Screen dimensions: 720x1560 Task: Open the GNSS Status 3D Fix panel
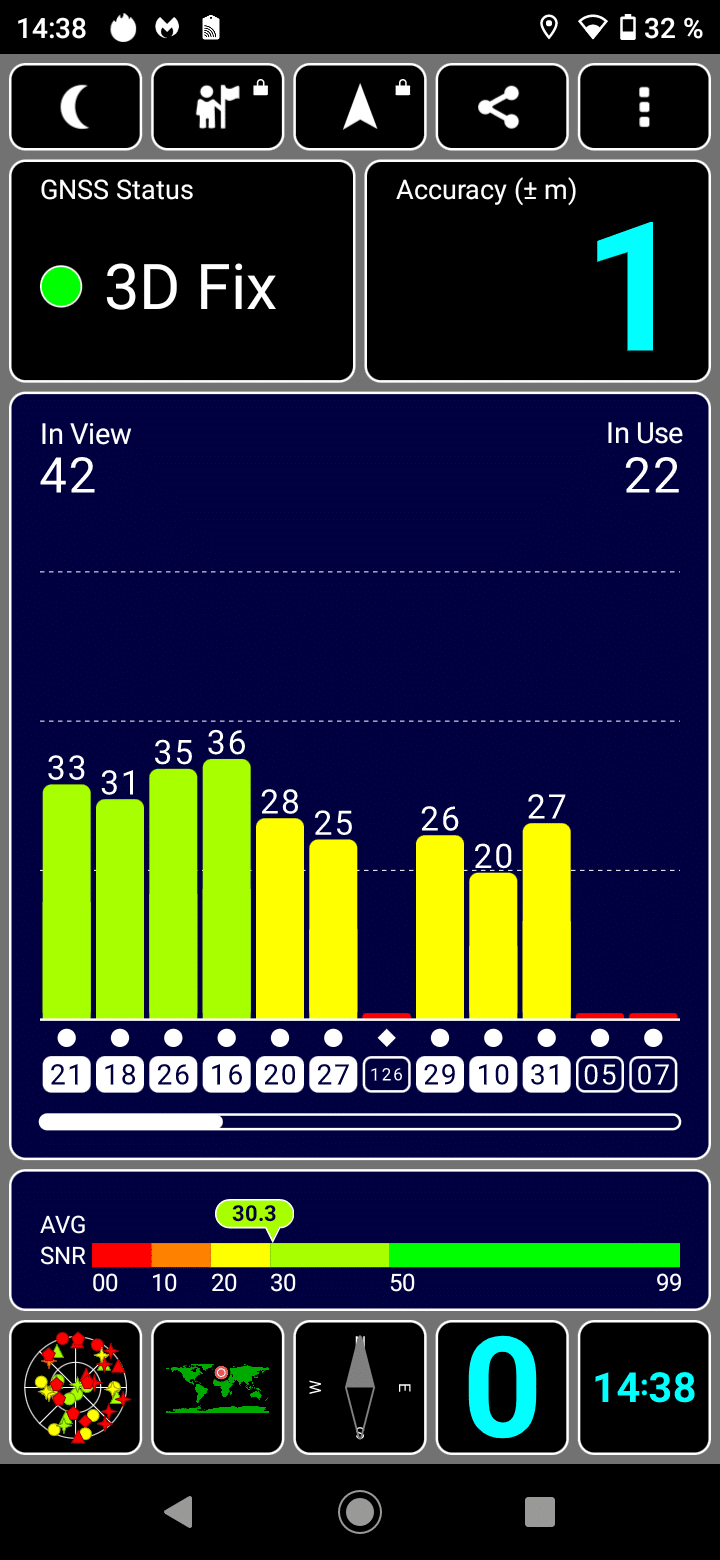point(182,271)
